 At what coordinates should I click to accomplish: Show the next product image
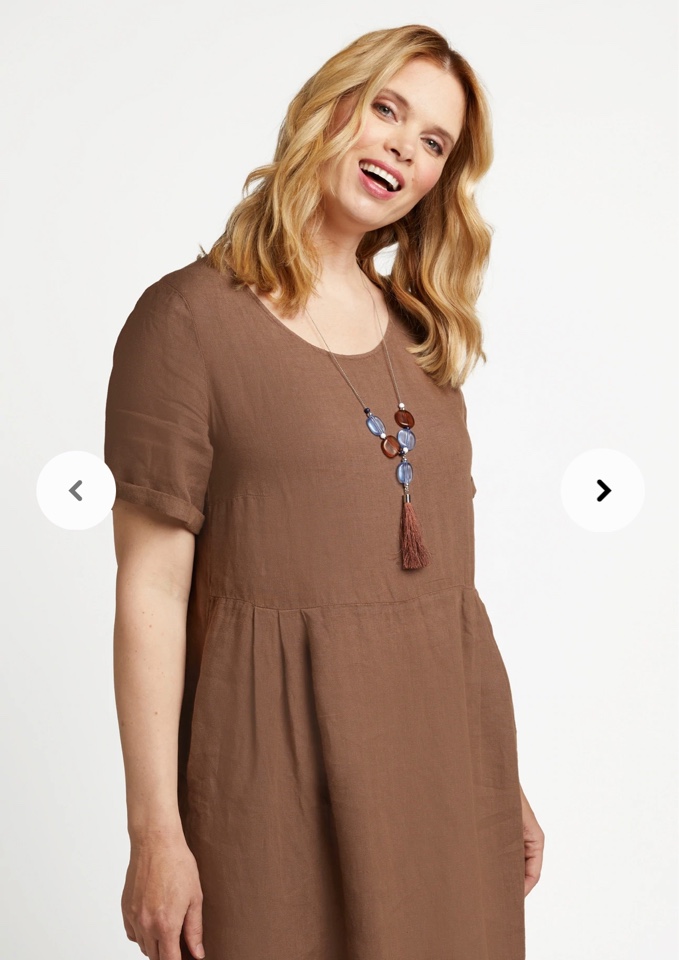point(602,490)
